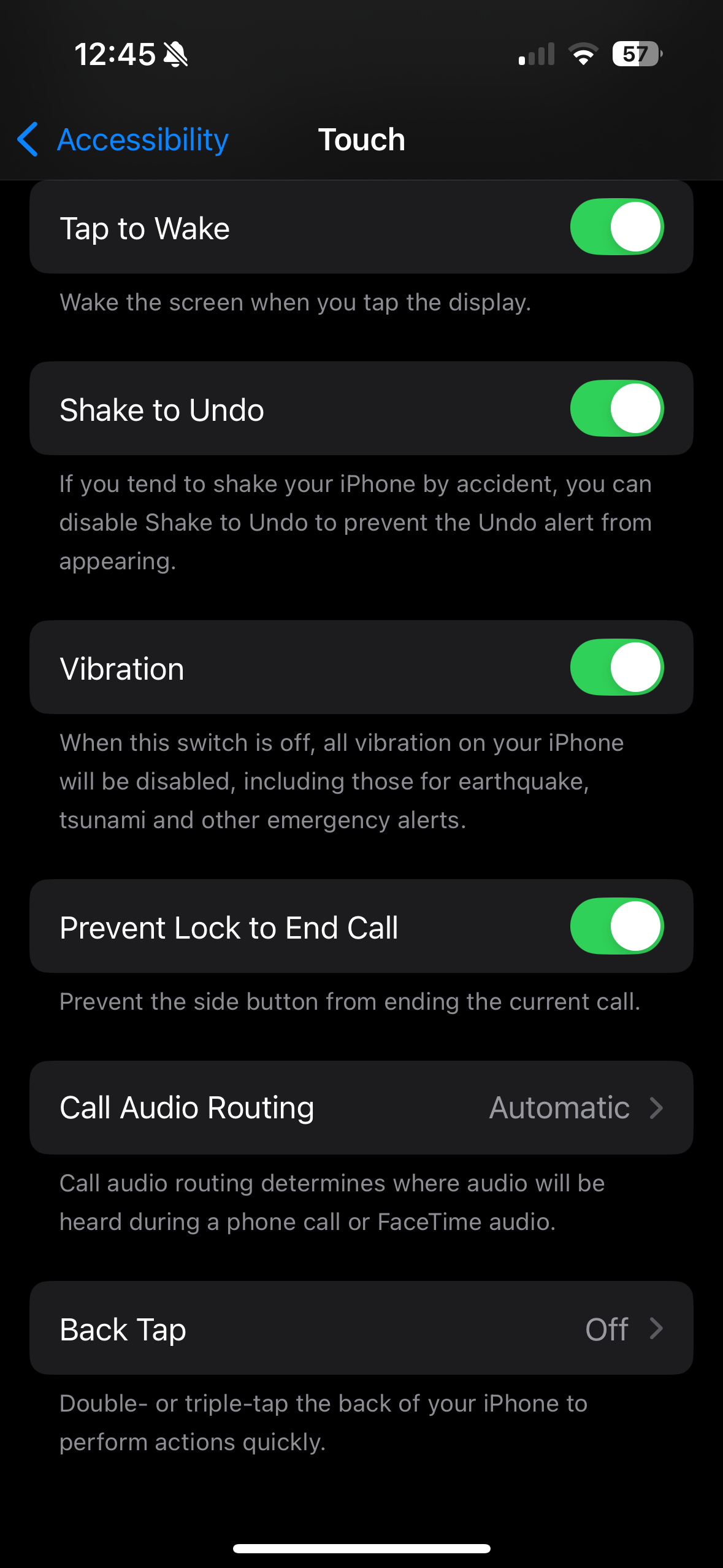723x1568 pixels.
Task: Switch off Prevent Lock to End Call
Action: tap(616, 926)
